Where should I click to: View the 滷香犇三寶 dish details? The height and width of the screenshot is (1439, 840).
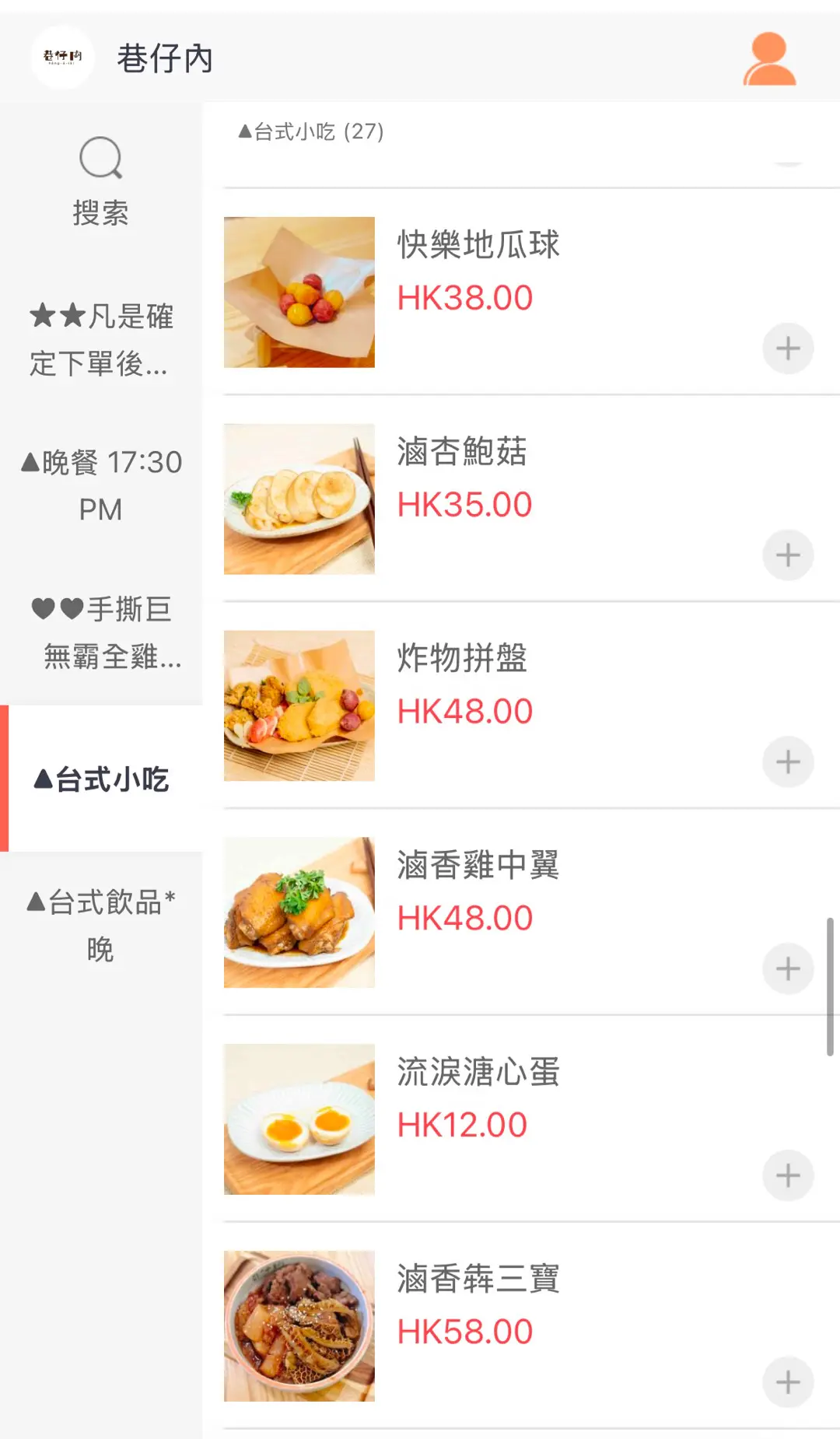coord(478,1279)
